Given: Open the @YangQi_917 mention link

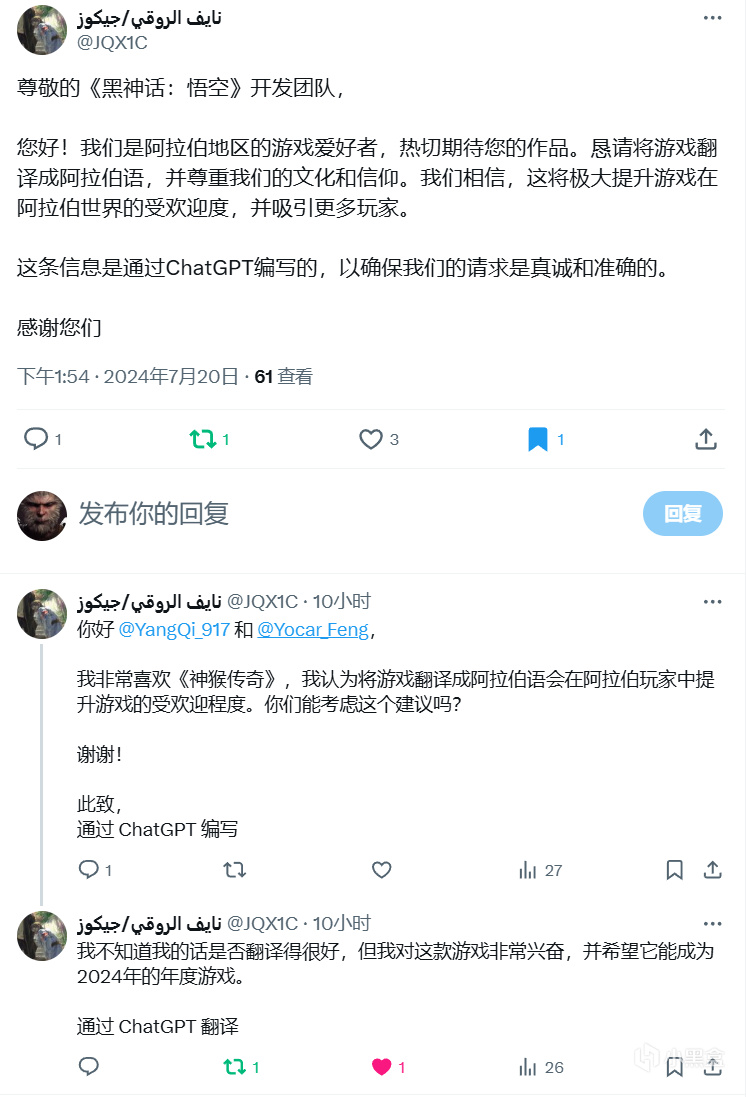Looking at the screenshot, I should click(174, 630).
